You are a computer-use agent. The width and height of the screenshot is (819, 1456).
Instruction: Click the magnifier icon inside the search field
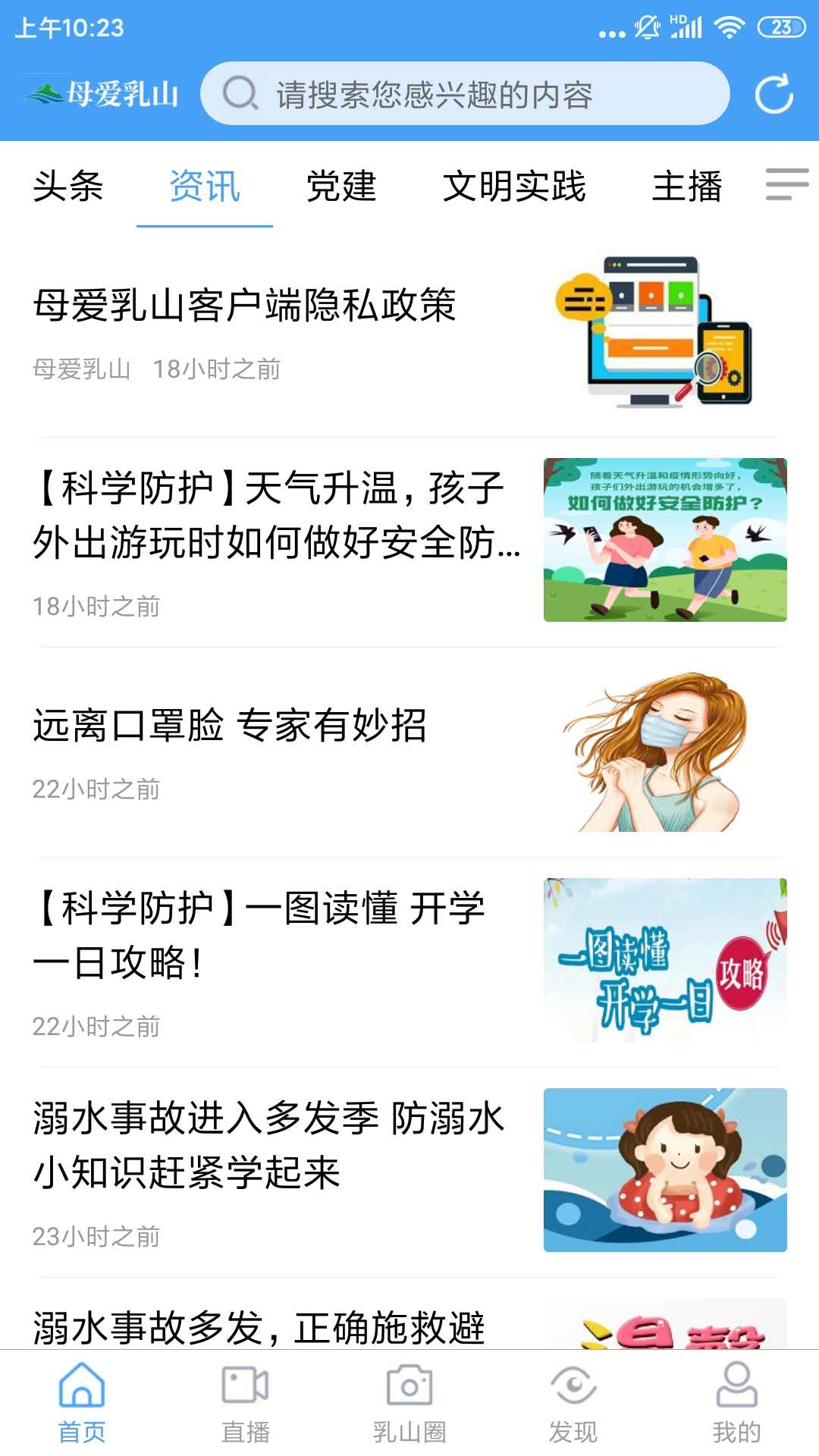tap(239, 93)
